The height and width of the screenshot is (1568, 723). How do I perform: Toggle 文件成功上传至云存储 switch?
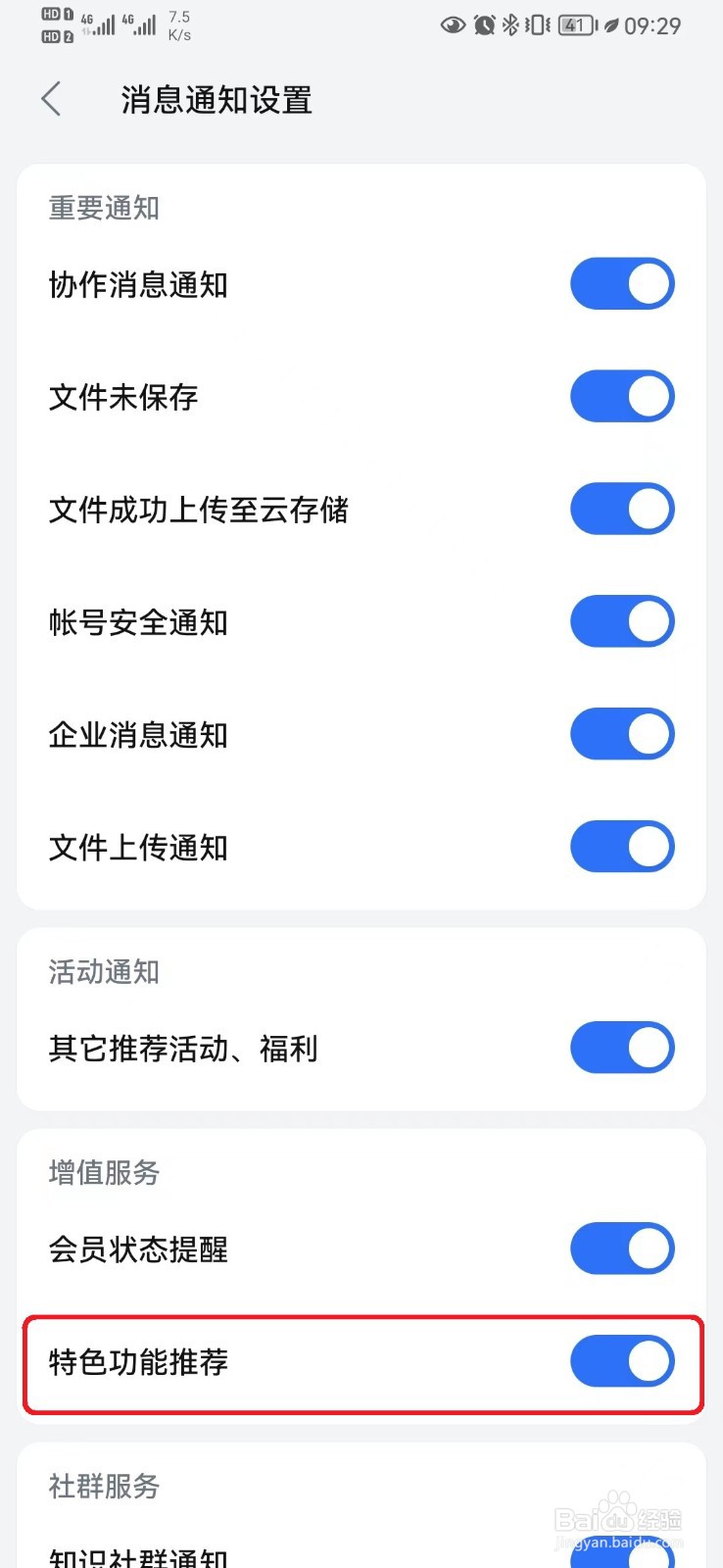(622, 510)
